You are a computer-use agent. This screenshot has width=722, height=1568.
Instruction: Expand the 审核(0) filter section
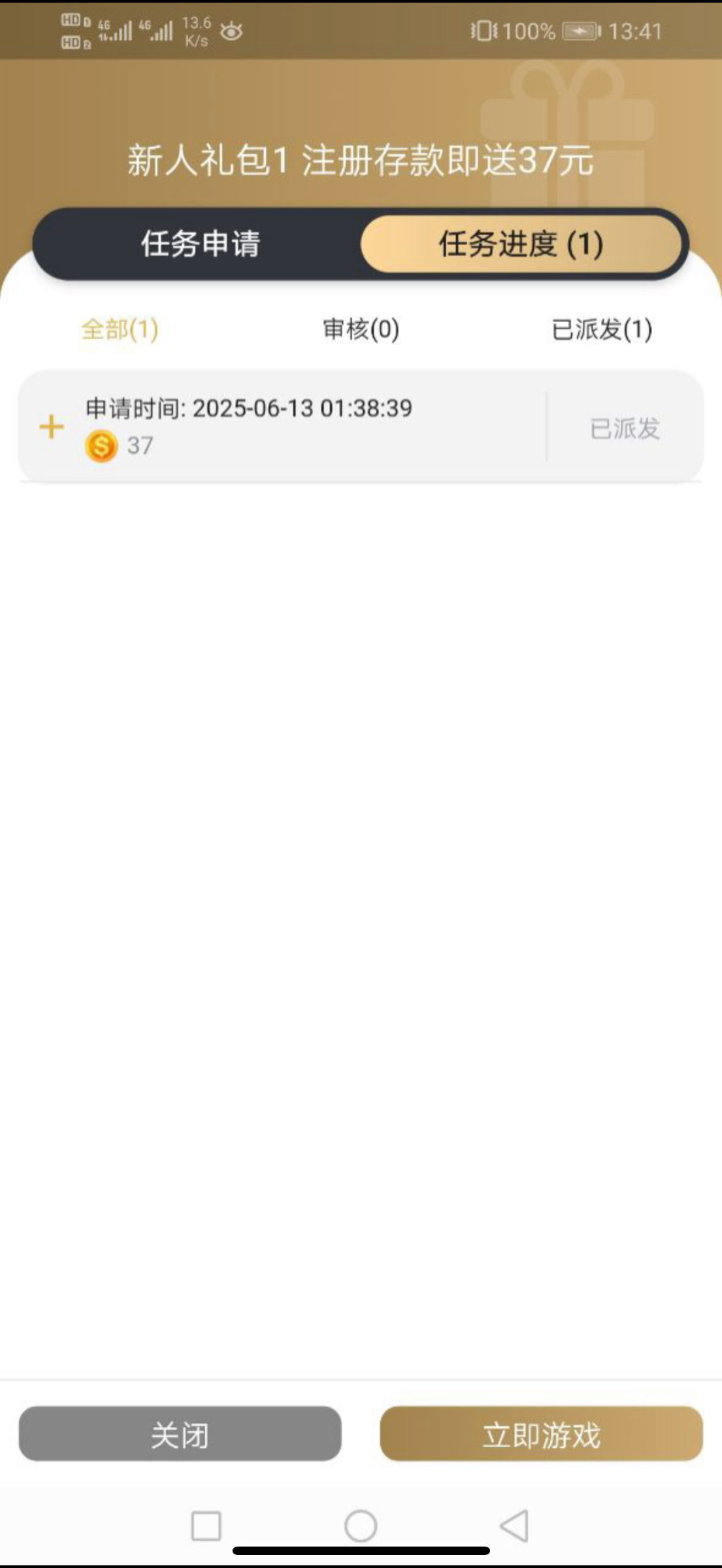[361, 331]
